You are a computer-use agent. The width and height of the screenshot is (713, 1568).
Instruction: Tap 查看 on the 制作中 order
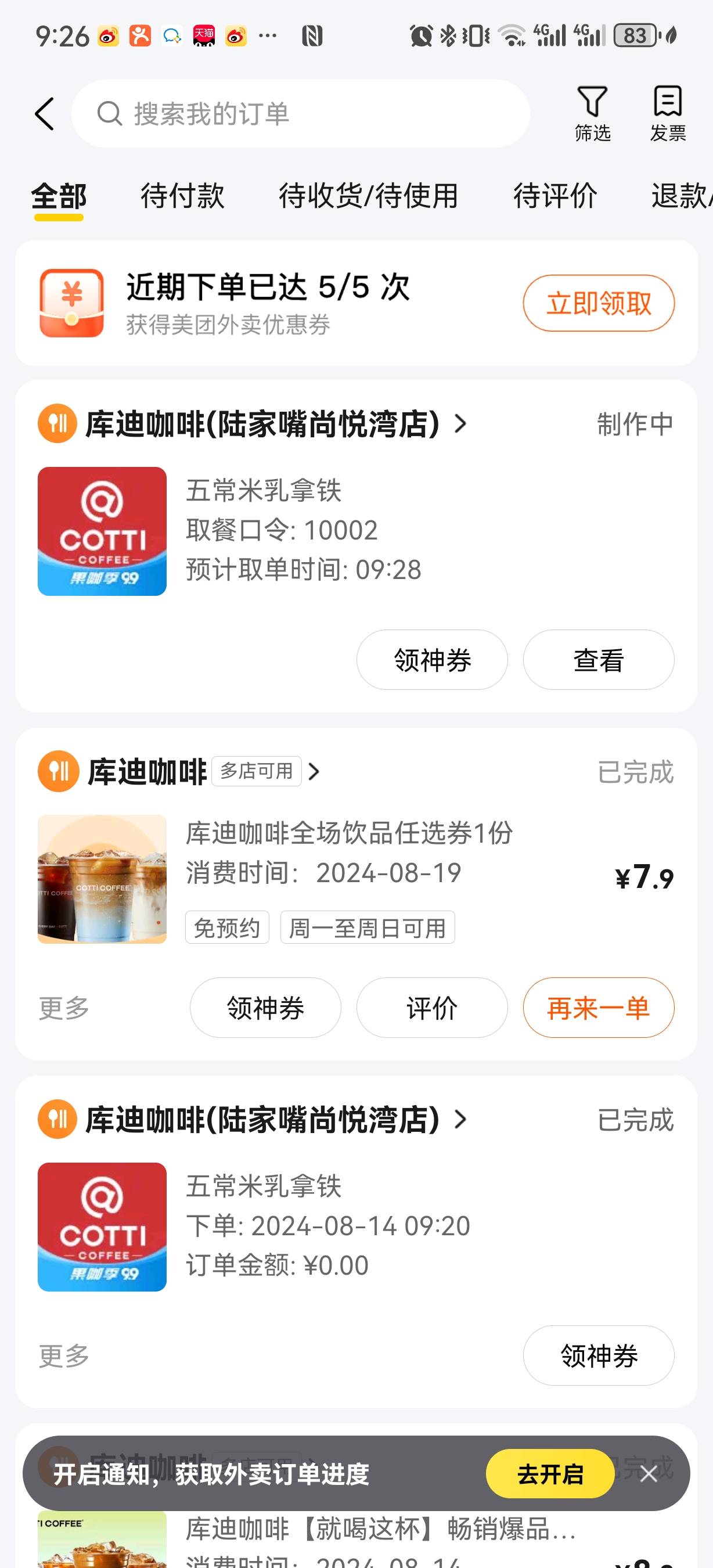599,660
